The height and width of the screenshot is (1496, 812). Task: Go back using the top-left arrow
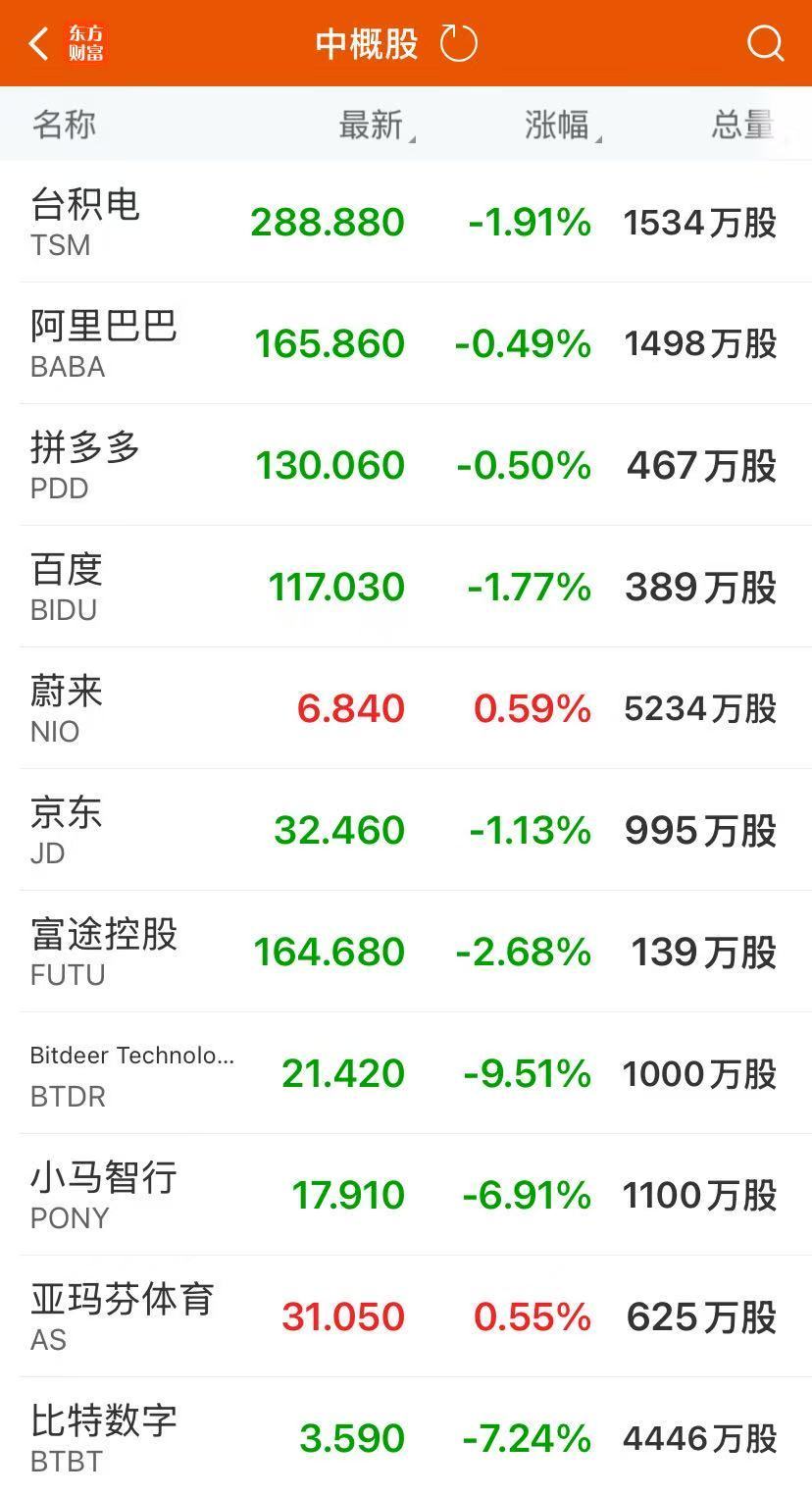tap(39, 44)
